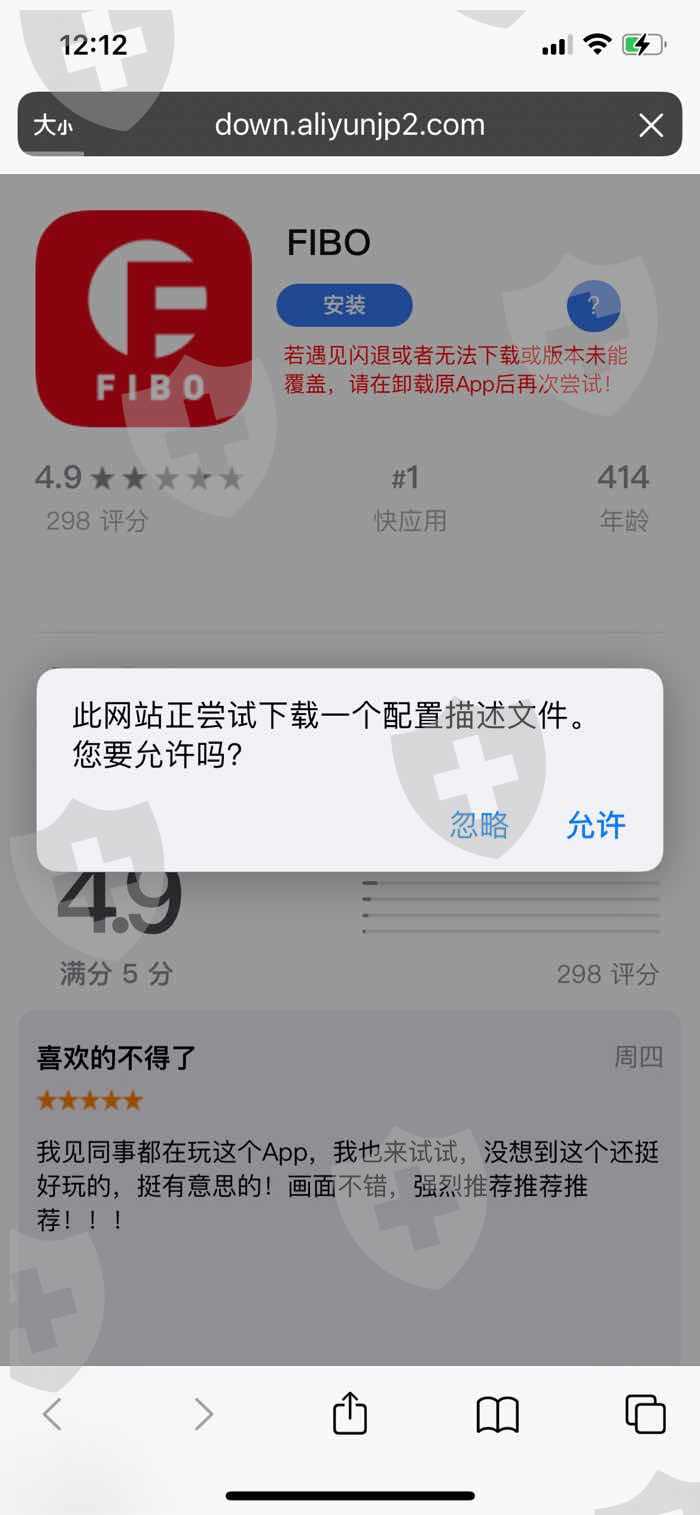Go back to the previous page
Screen dimensions: 700x1515
tap(53, 1414)
